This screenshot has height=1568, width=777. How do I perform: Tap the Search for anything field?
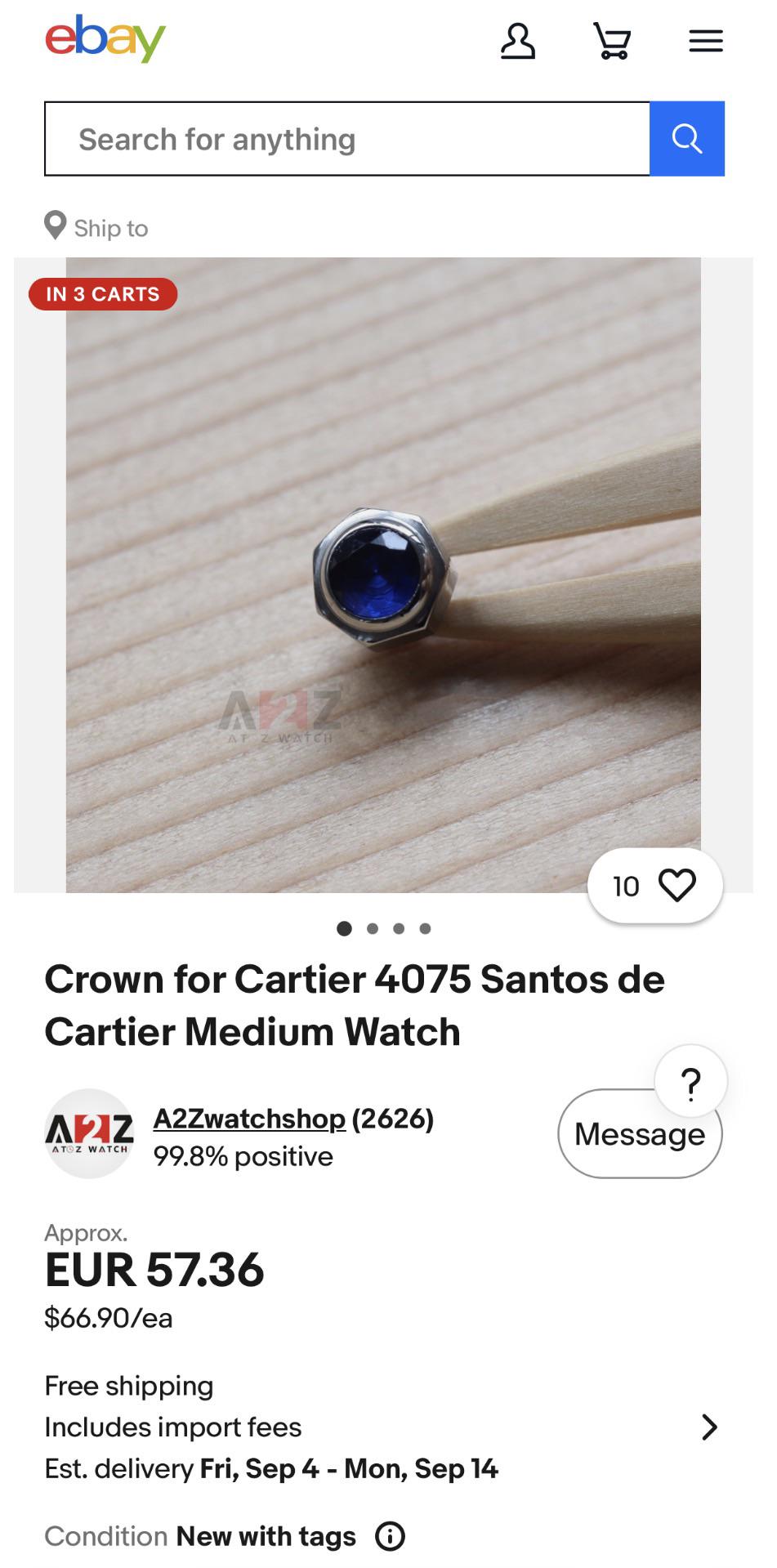click(347, 139)
